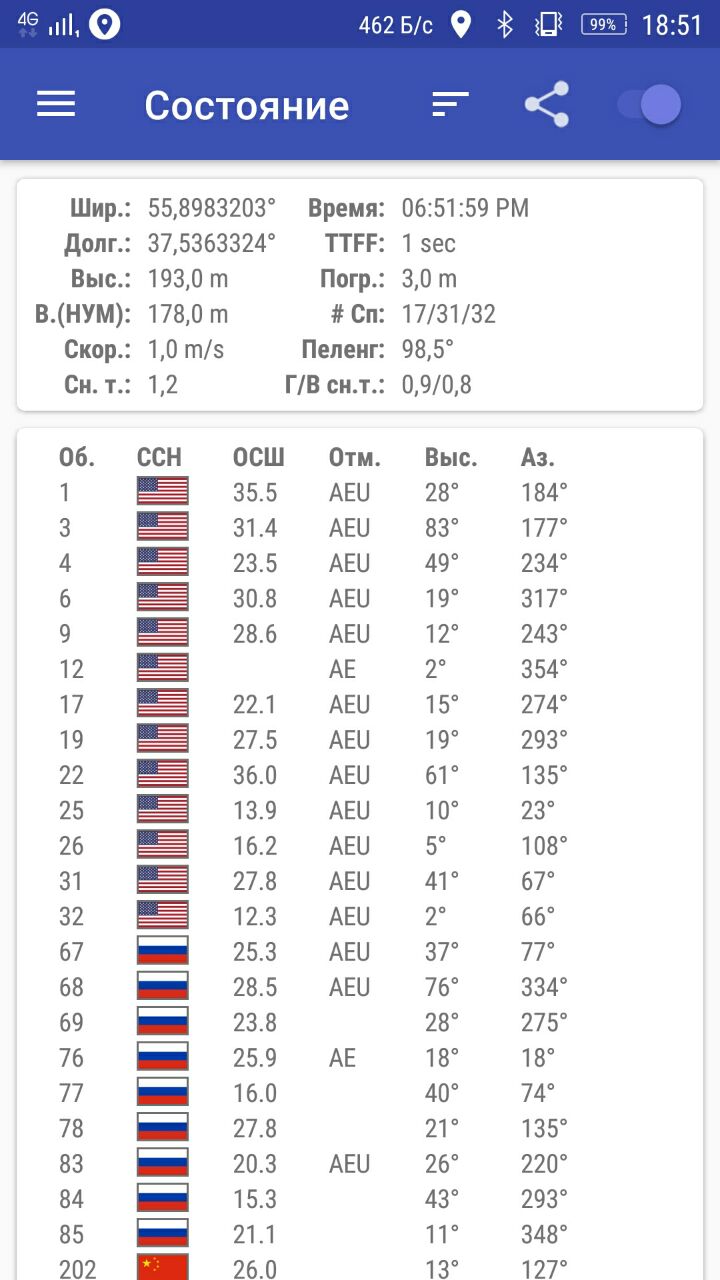
Task: Open the navigation drawer menu
Action: (56, 104)
